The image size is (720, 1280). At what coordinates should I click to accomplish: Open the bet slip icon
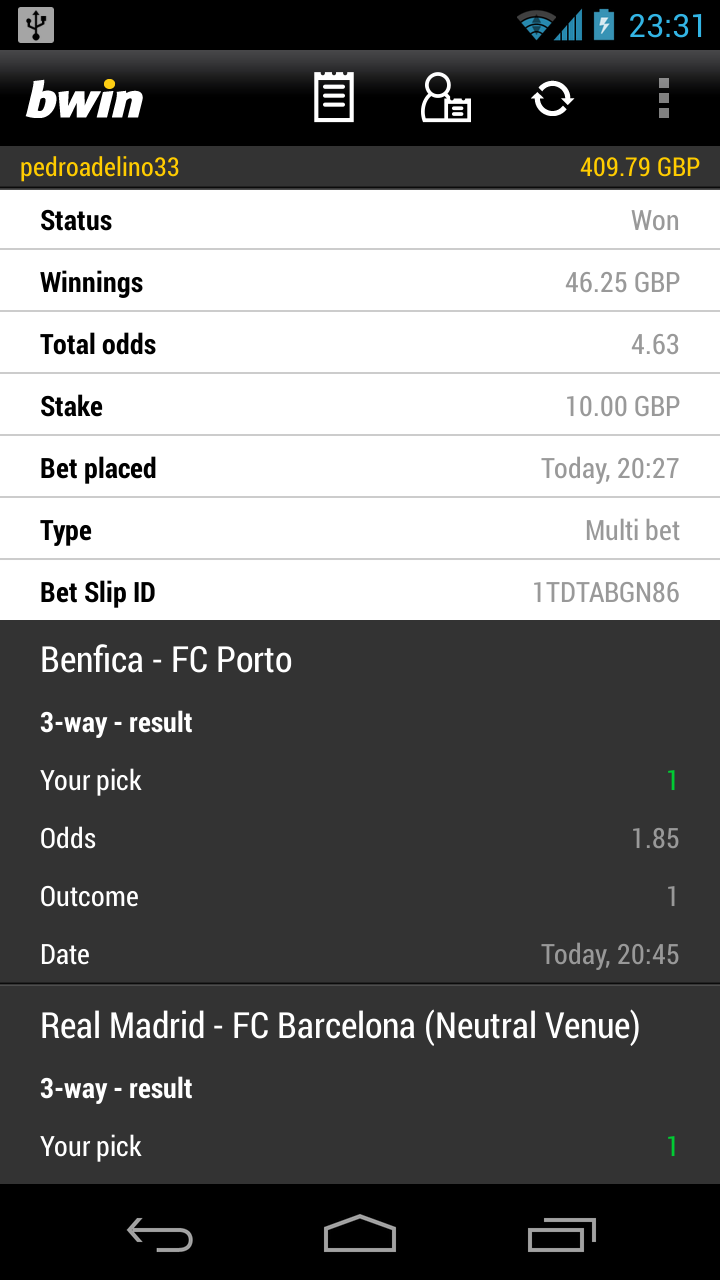(334, 98)
